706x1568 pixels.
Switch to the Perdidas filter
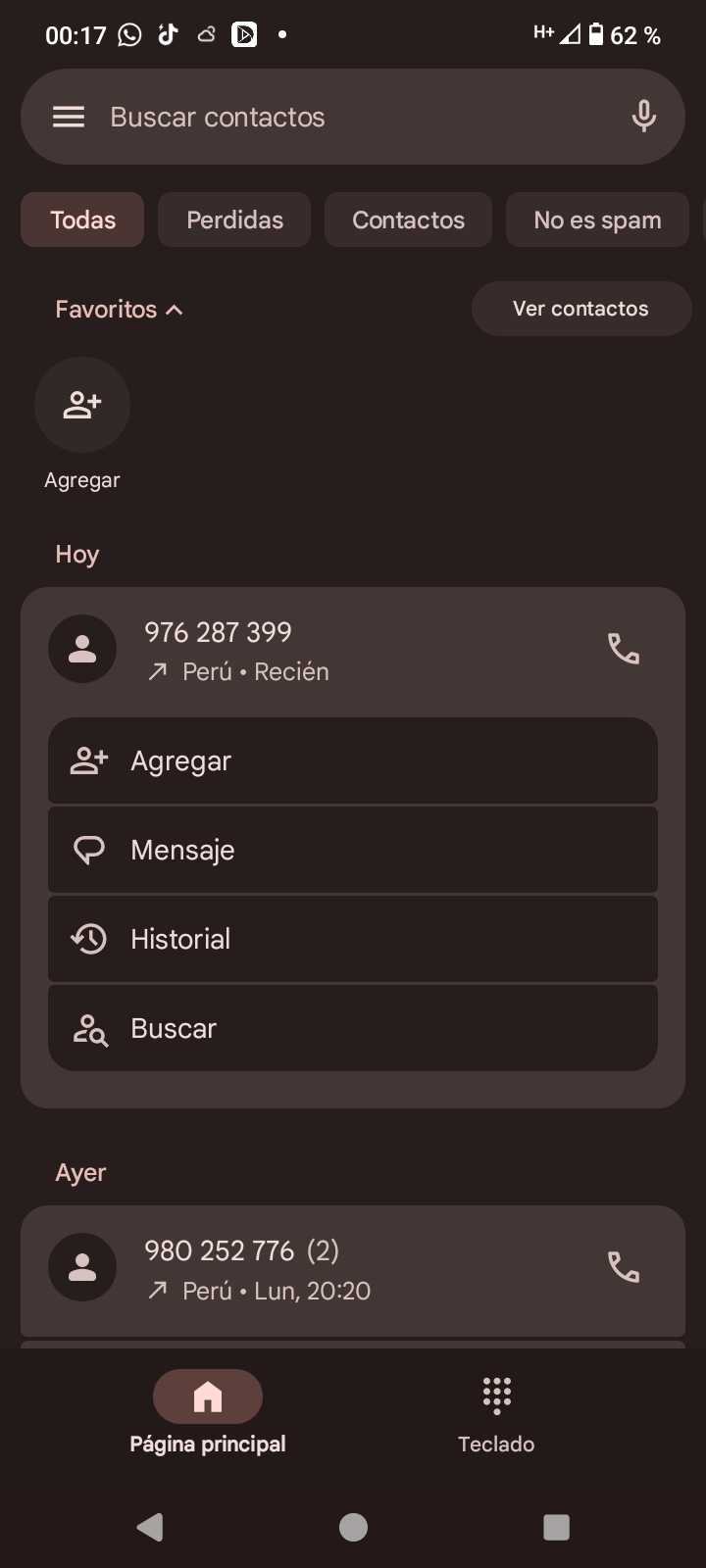pyautogui.click(x=234, y=220)
